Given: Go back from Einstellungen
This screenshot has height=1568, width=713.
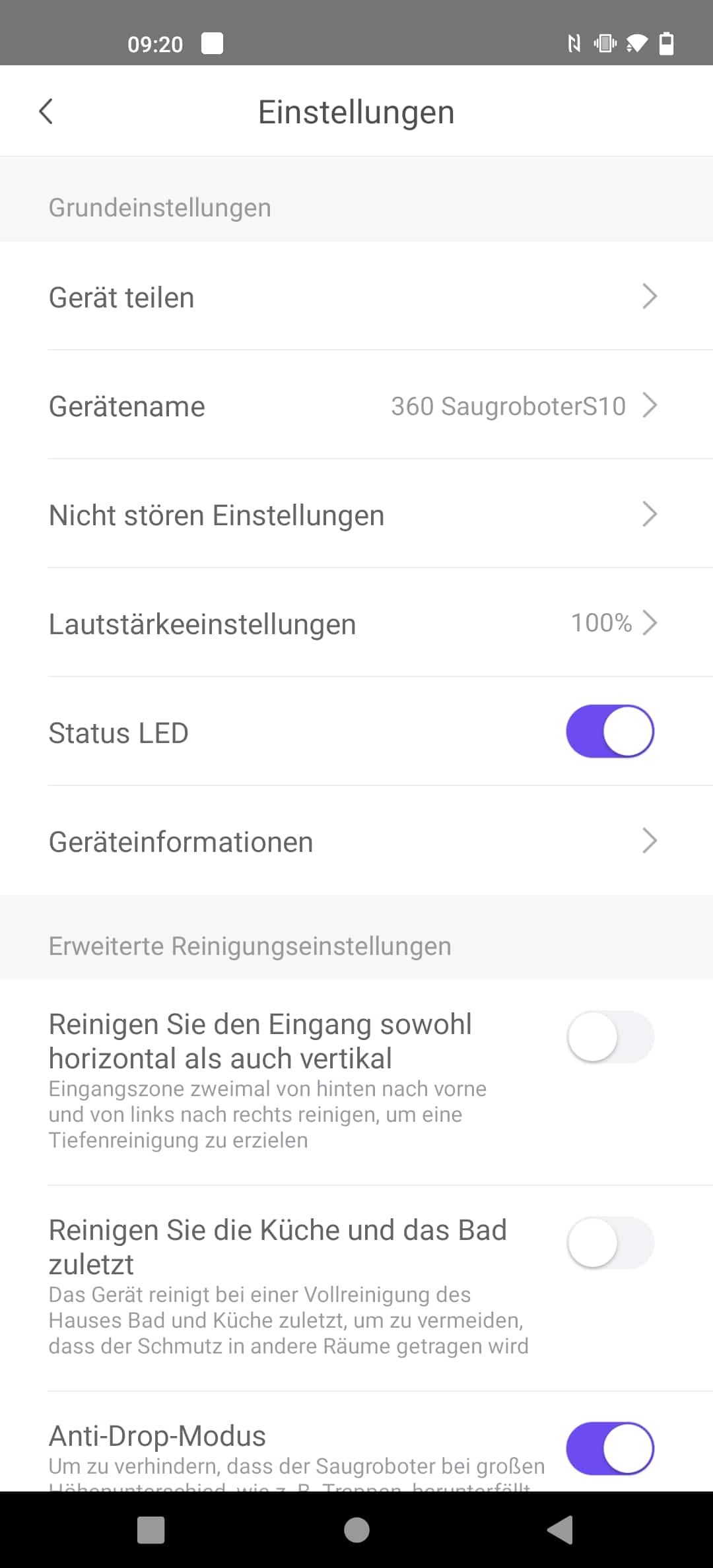Looking at the screenshot, I should [46, 112].
